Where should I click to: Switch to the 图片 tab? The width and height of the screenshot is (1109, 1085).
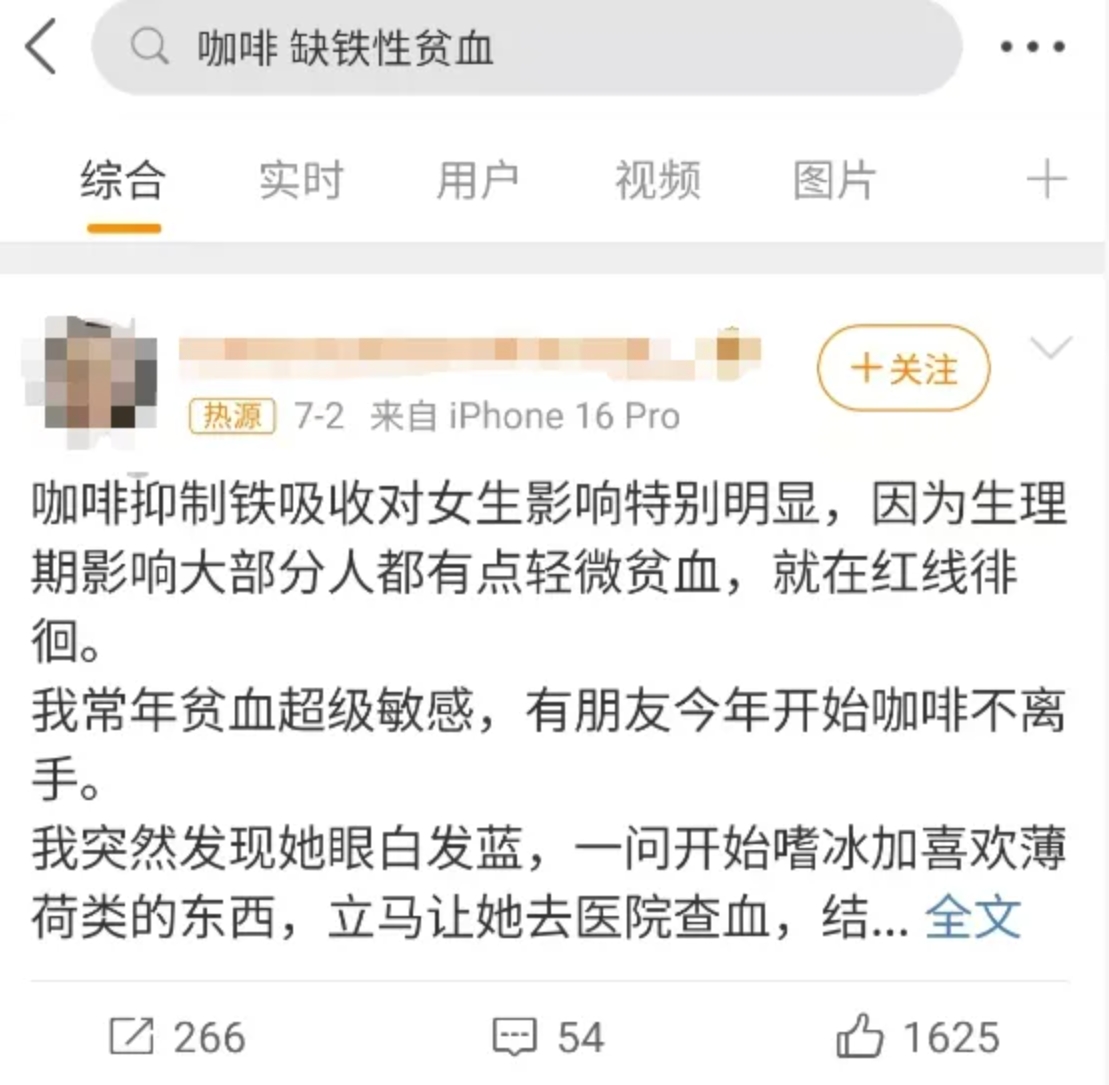point(834,182)
